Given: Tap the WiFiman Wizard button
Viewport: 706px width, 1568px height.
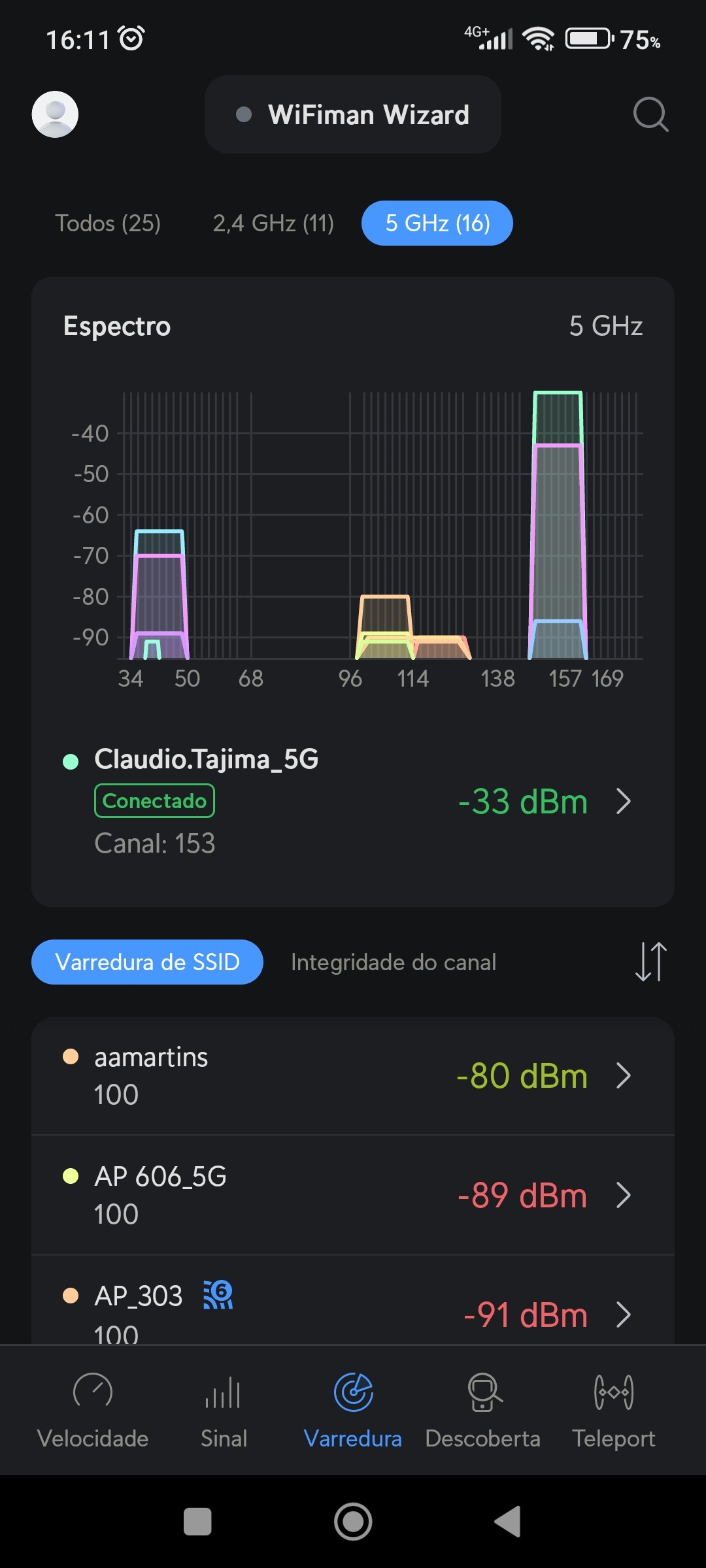Looking at the screenshot, I should 353,114.
